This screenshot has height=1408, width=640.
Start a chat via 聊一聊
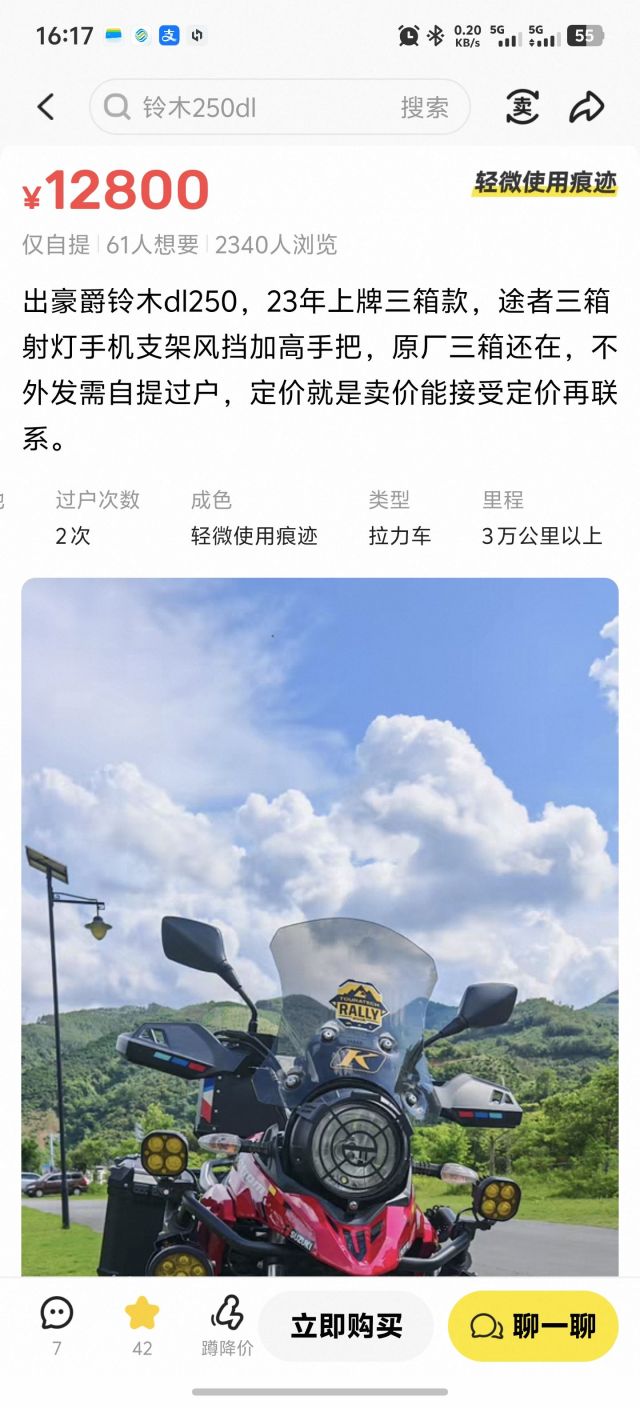point(533,1326)
